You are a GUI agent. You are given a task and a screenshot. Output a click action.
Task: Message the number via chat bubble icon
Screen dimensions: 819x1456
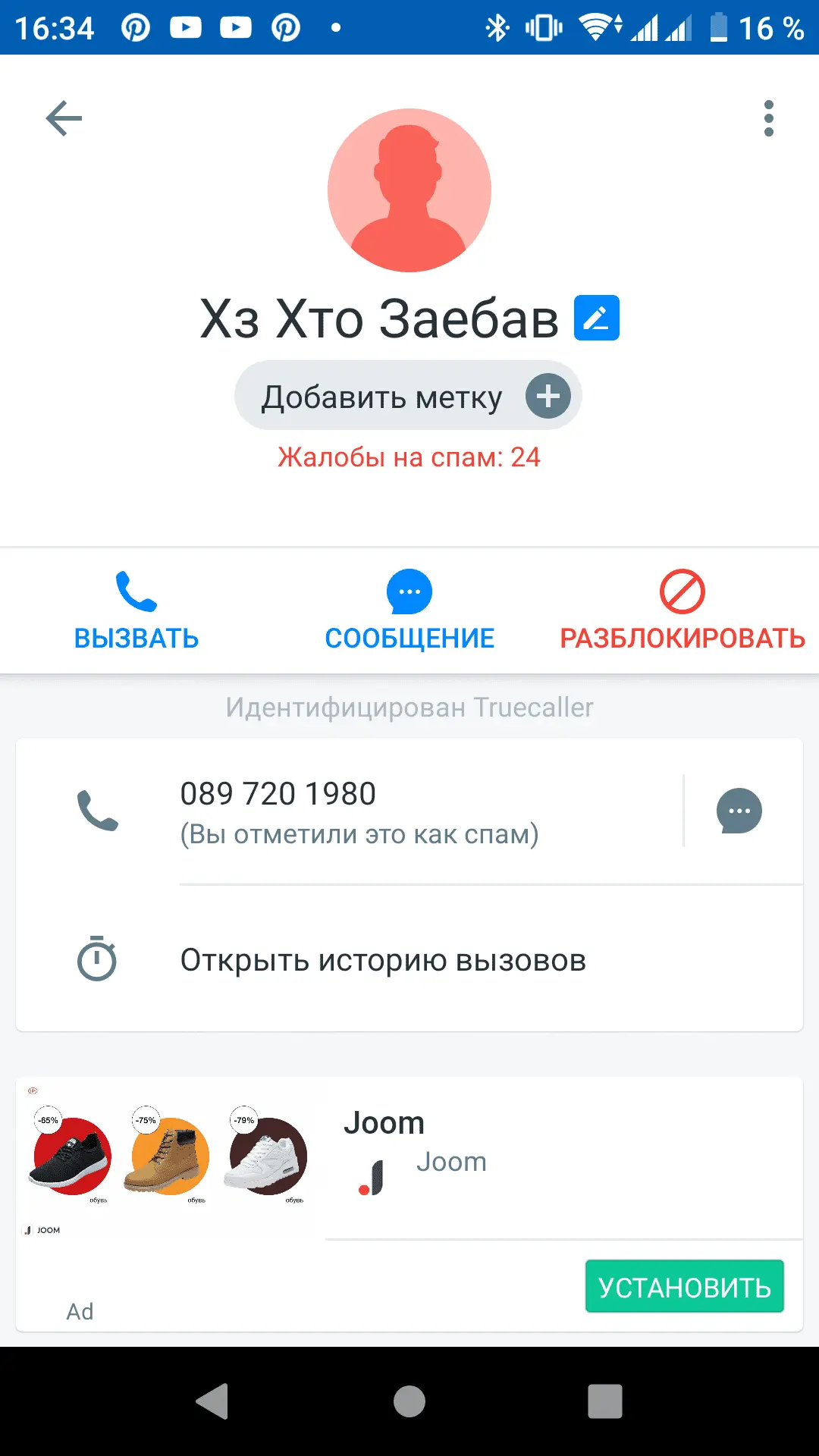pos(739,811)
